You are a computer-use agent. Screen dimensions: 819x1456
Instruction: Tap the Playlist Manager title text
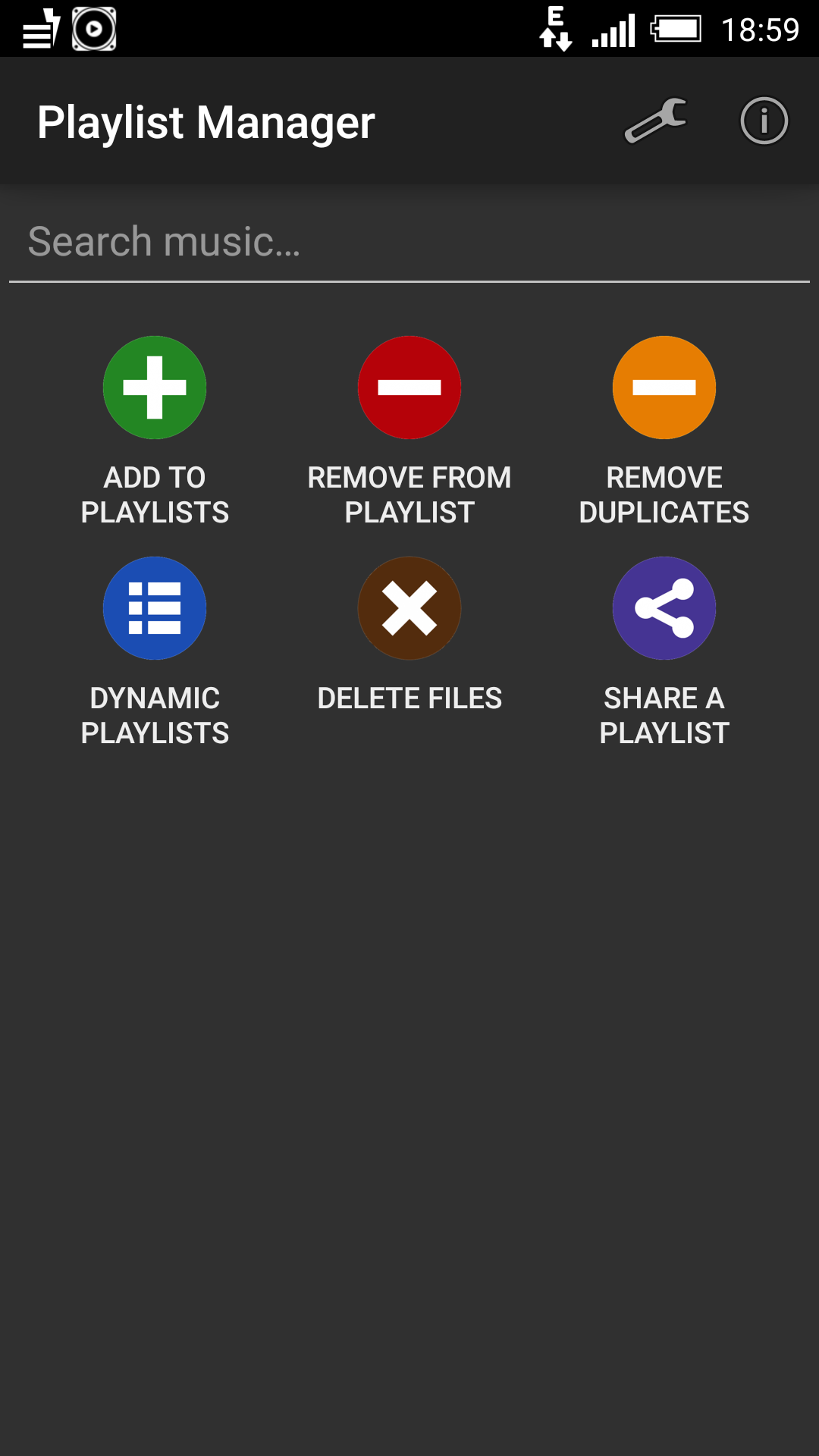point(206,121)
